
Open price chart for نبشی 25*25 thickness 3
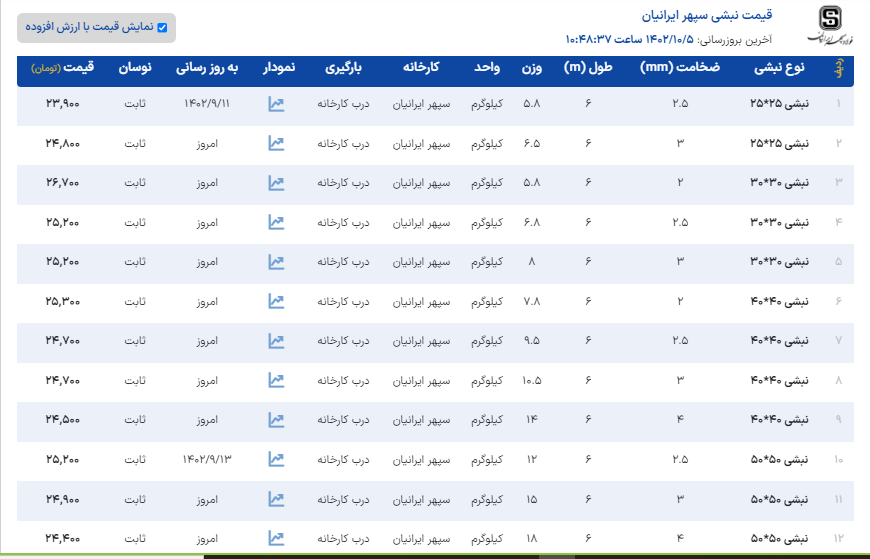point(277,143)
